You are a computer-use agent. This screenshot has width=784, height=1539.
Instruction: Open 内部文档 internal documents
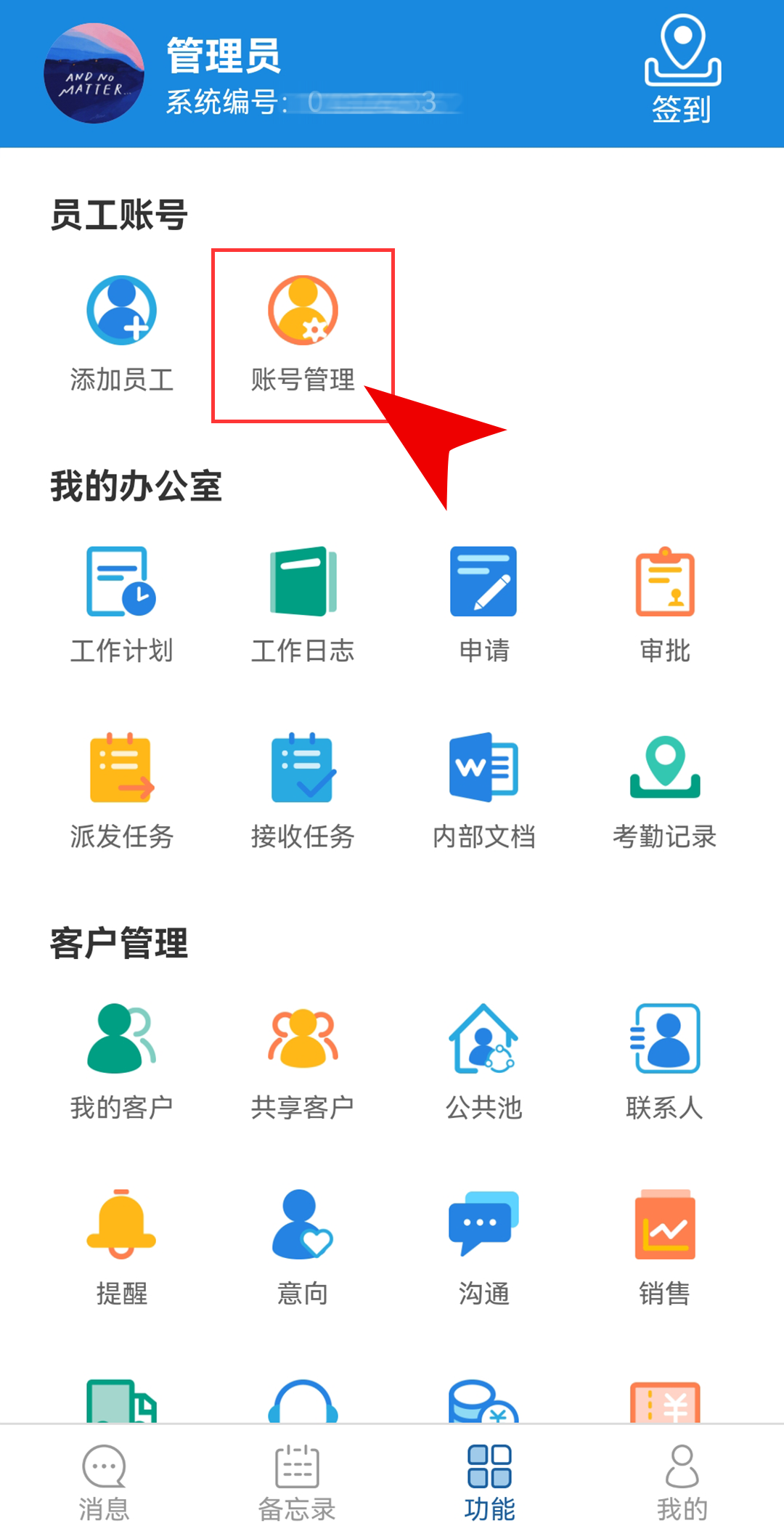[x=483, y=790]
